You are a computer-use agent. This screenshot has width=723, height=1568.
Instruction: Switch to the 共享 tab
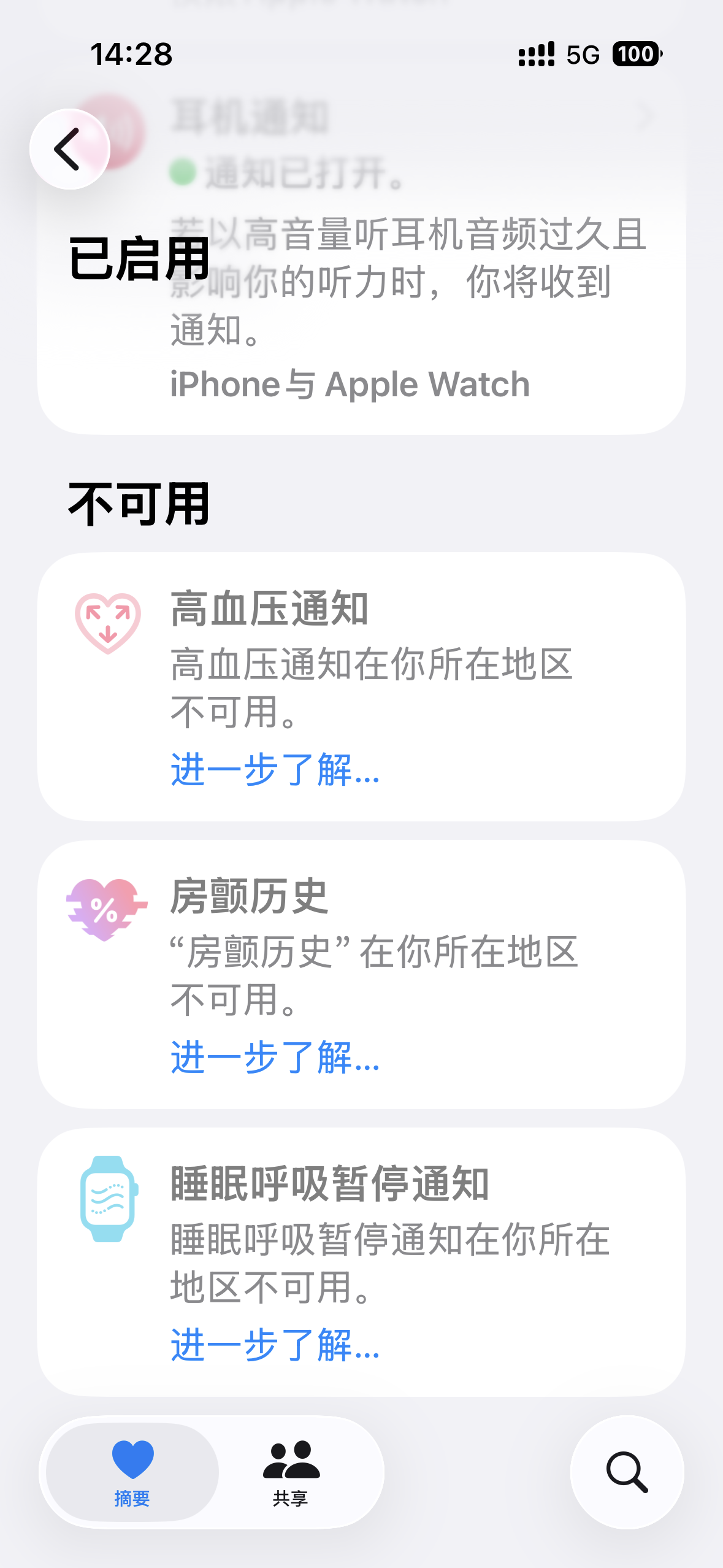(x=291, y=1472)
